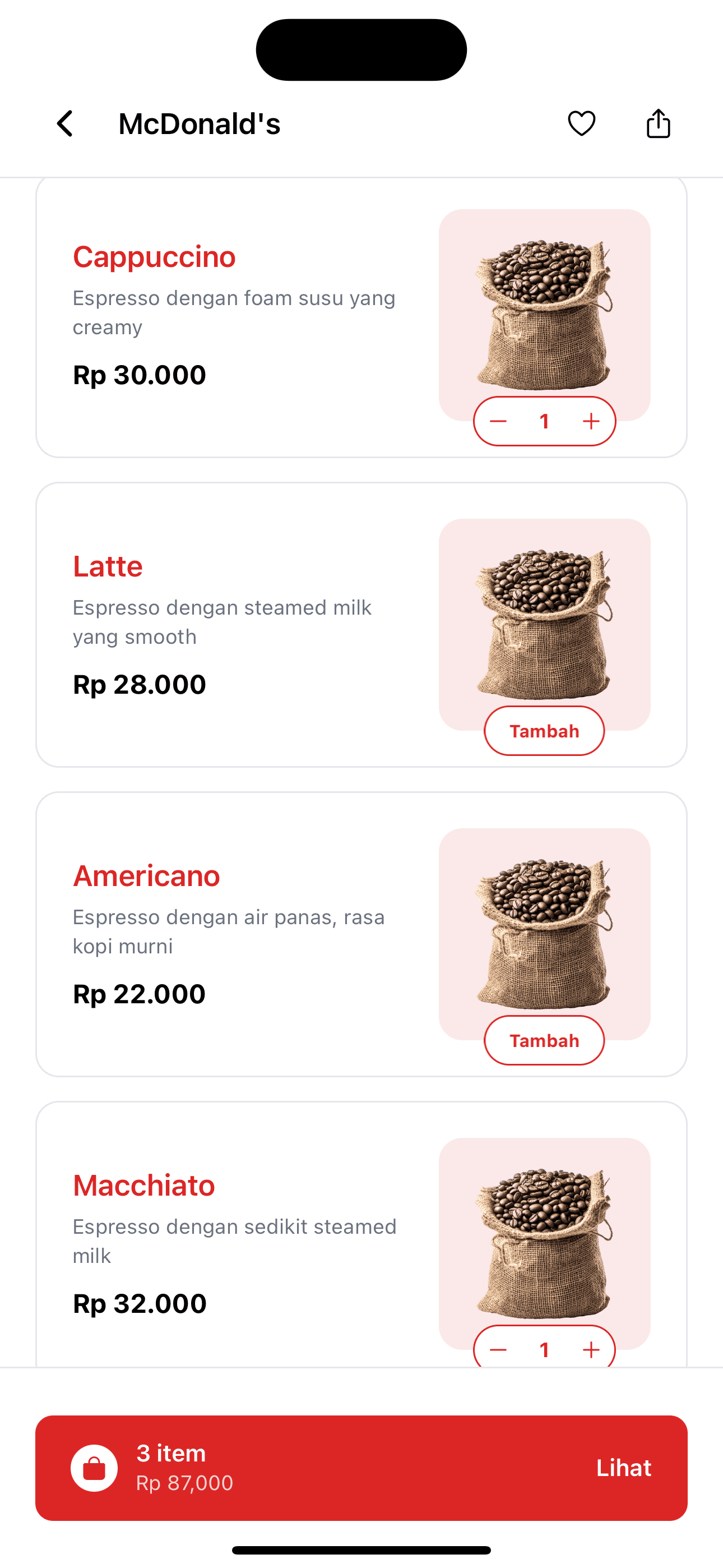Go back from the McDonald's menu
723x1568 pixels.
click(x=65, y=123)
